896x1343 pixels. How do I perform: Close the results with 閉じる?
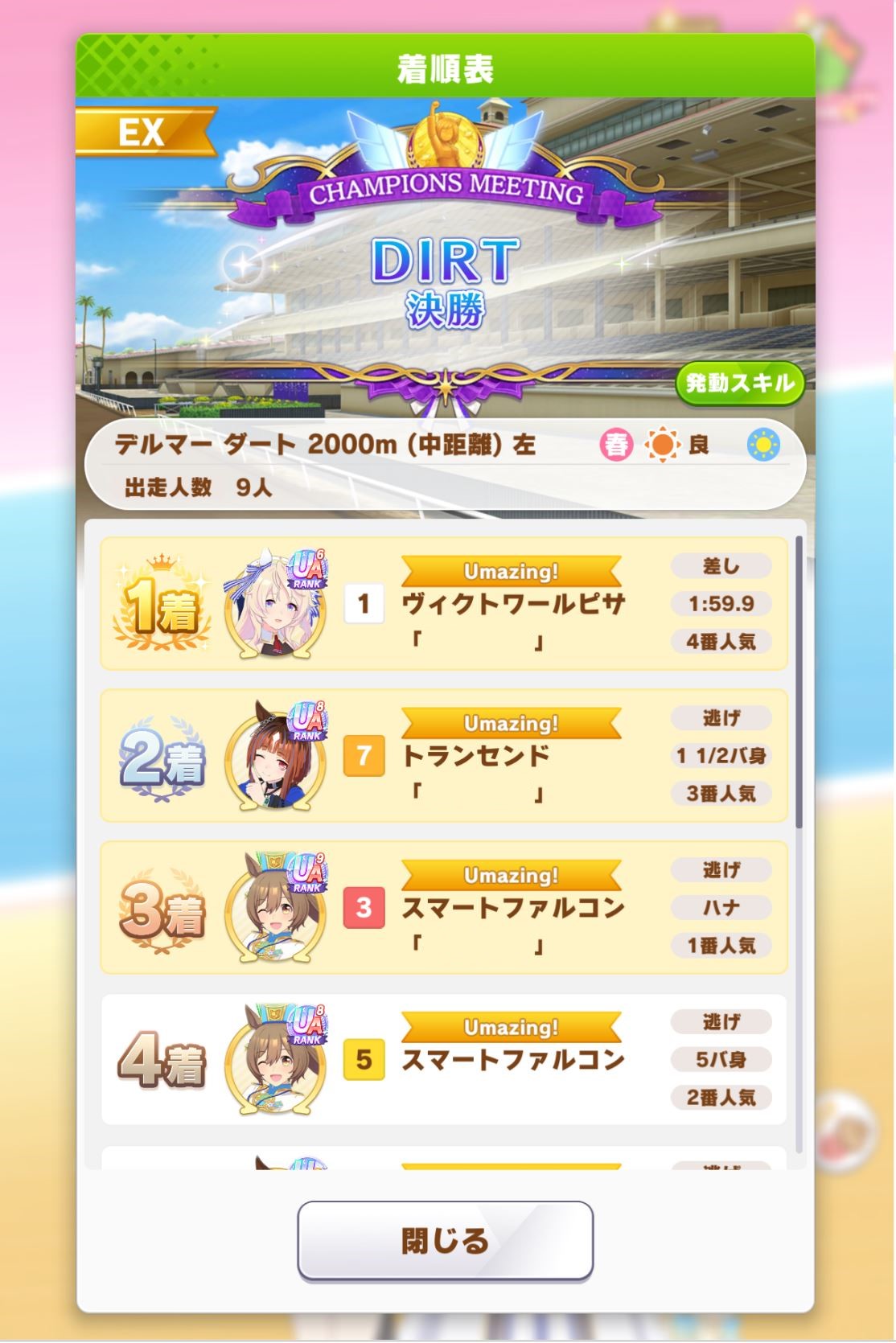[445, 1241]
